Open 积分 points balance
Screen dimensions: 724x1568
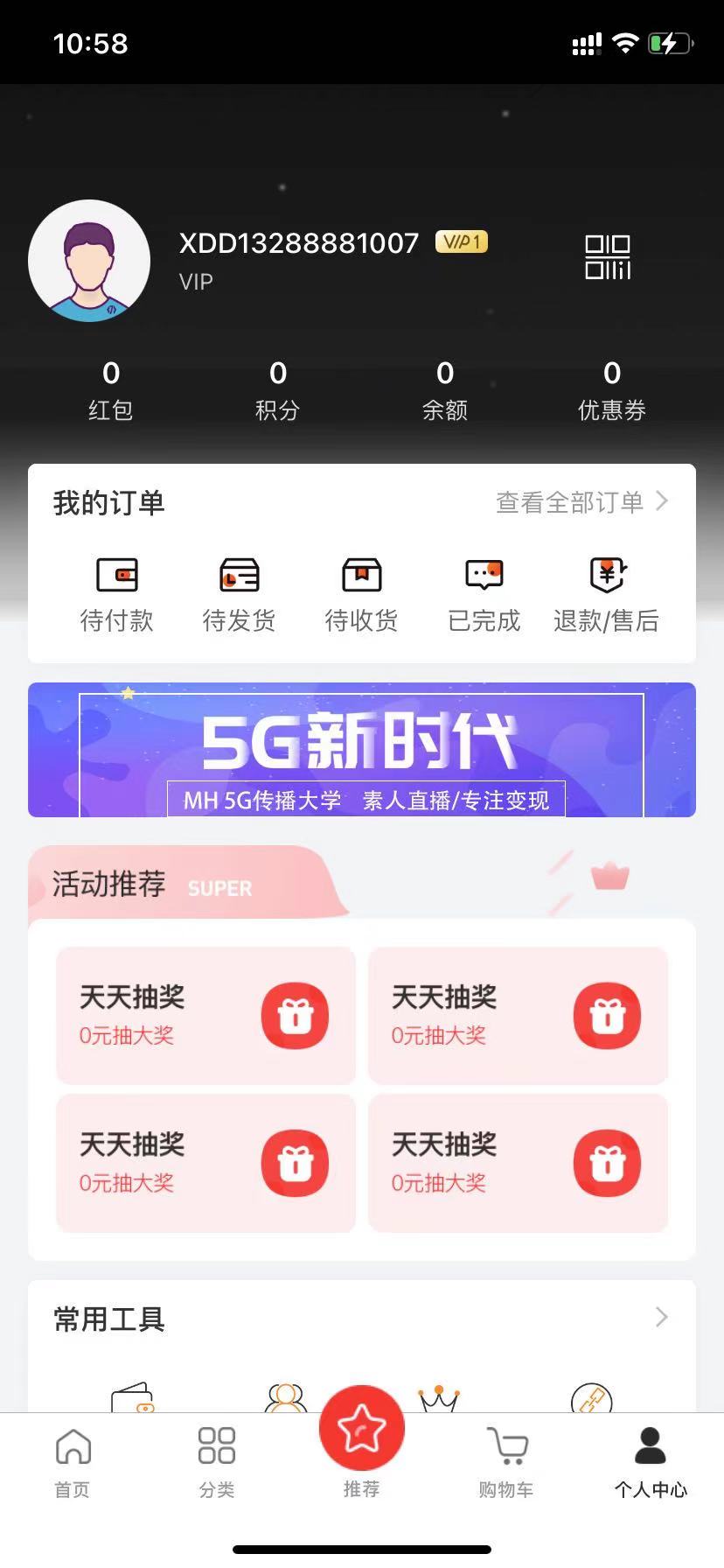(277, 389)
